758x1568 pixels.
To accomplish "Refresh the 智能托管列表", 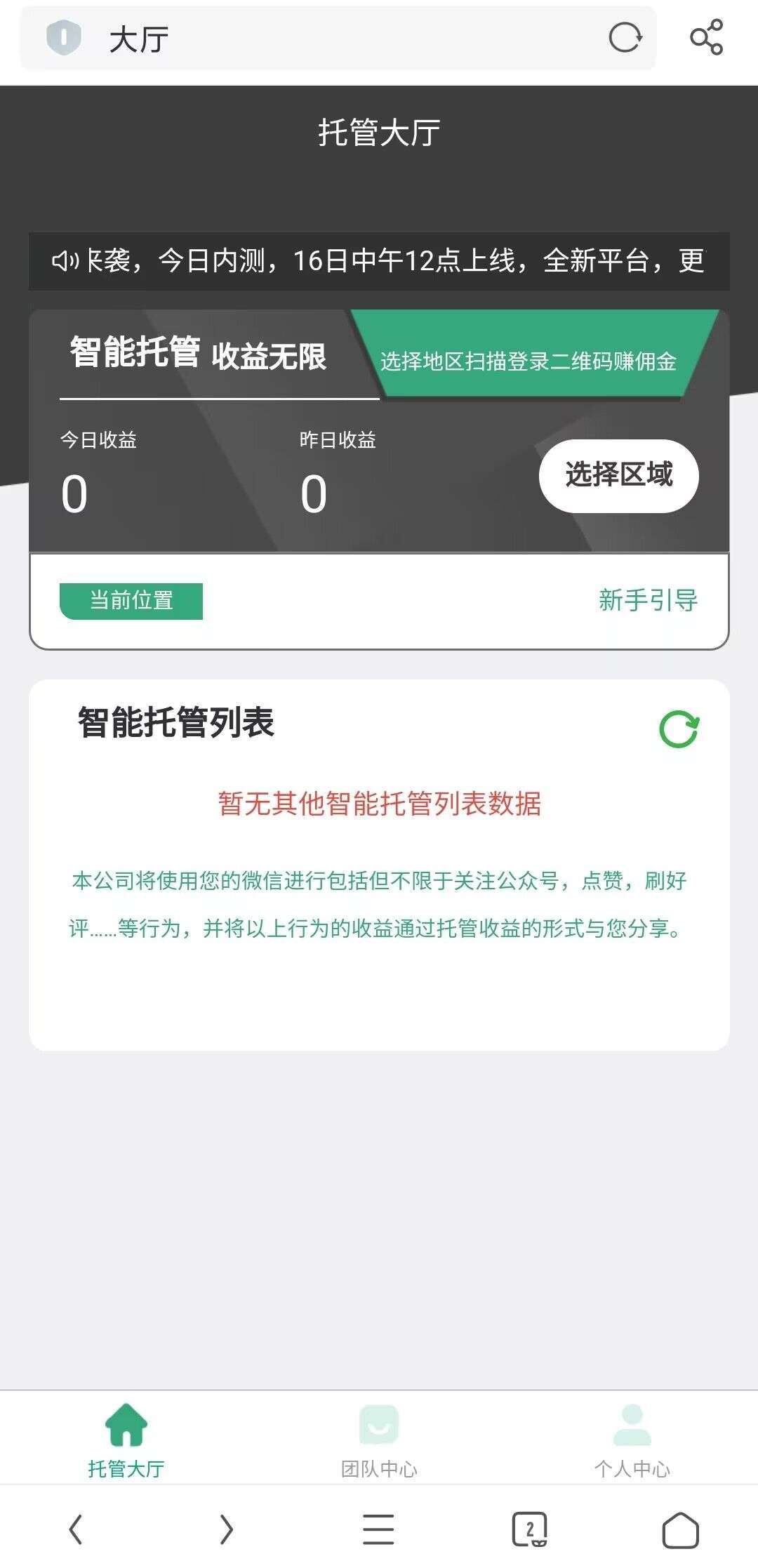I will (x=679, y=730).
